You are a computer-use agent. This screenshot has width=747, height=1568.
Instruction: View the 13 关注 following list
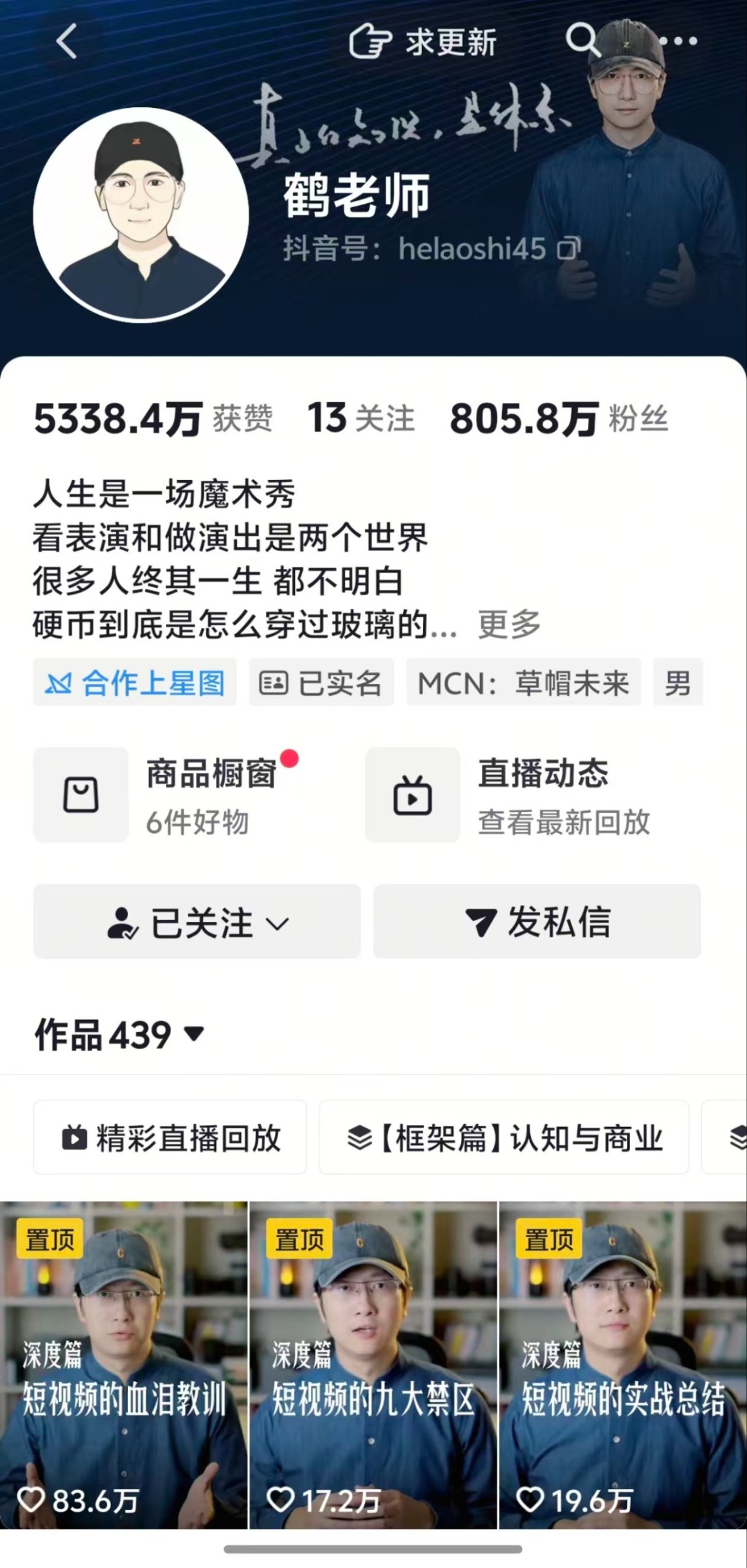coord(360,419)
